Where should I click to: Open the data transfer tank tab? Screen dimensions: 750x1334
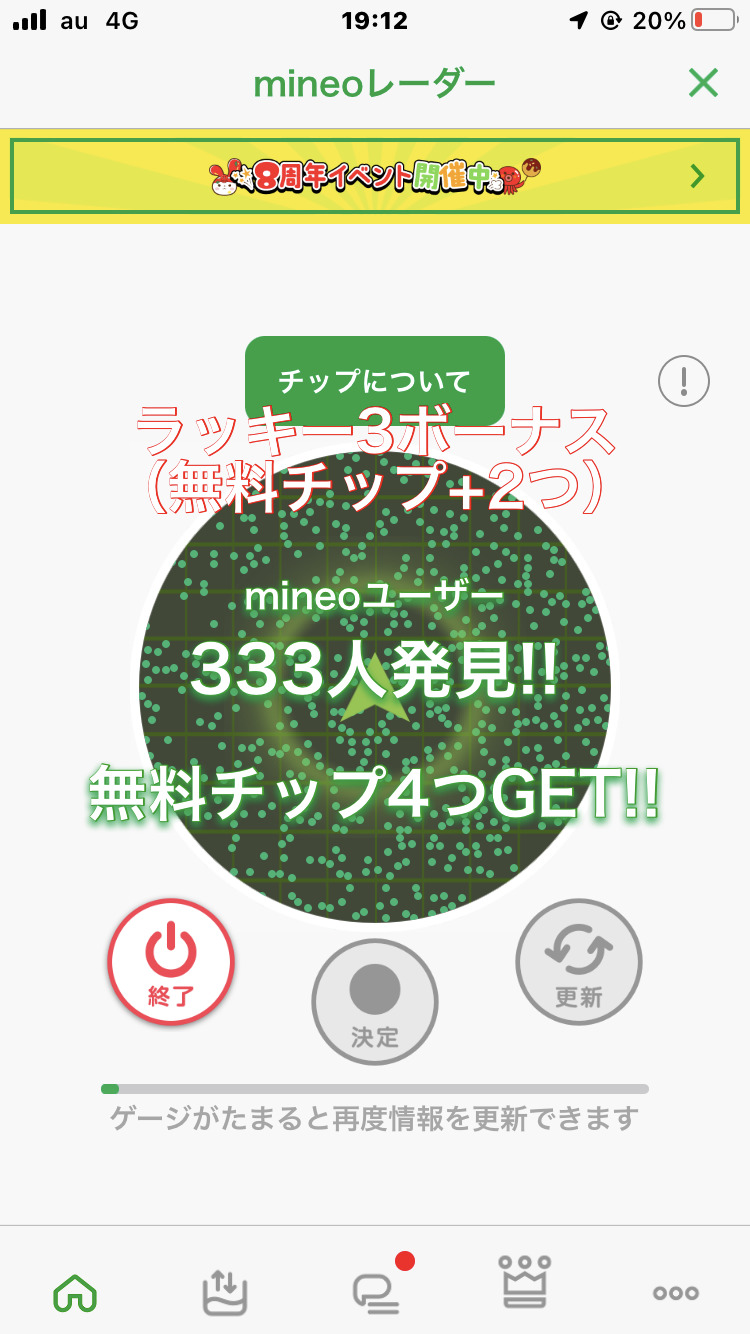tap(224, 1291)
